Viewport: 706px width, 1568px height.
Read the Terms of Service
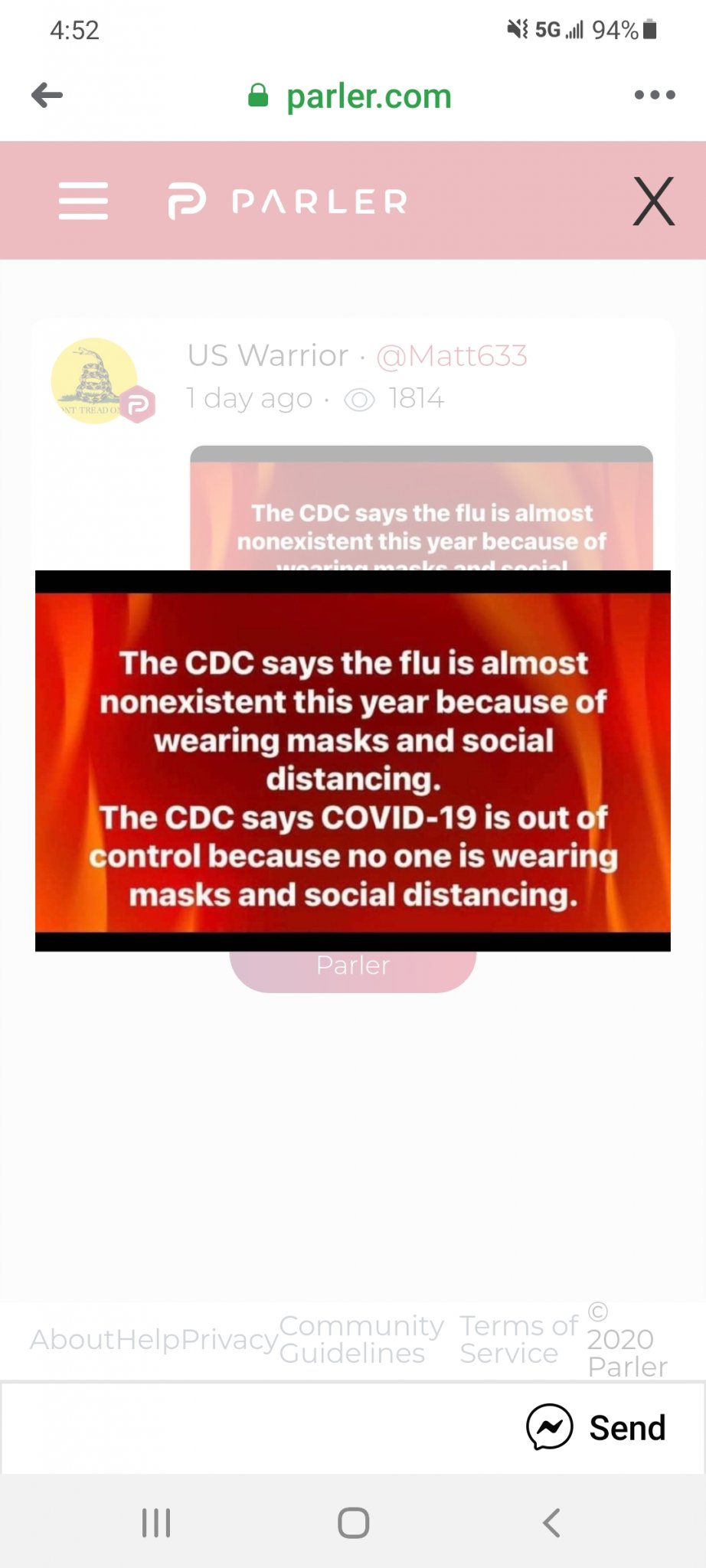click(517, 1339)
